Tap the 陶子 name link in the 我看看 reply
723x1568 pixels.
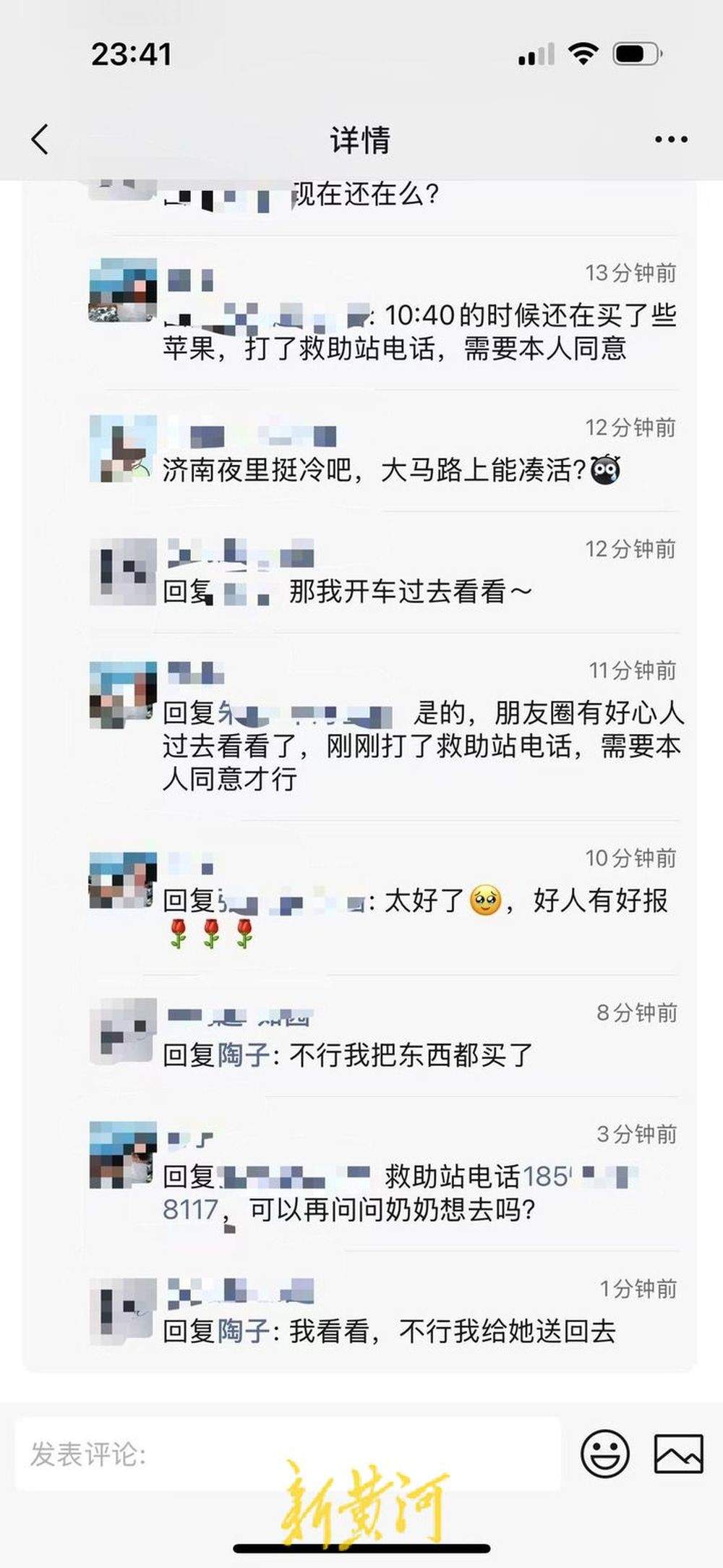tap(244, 1331)
